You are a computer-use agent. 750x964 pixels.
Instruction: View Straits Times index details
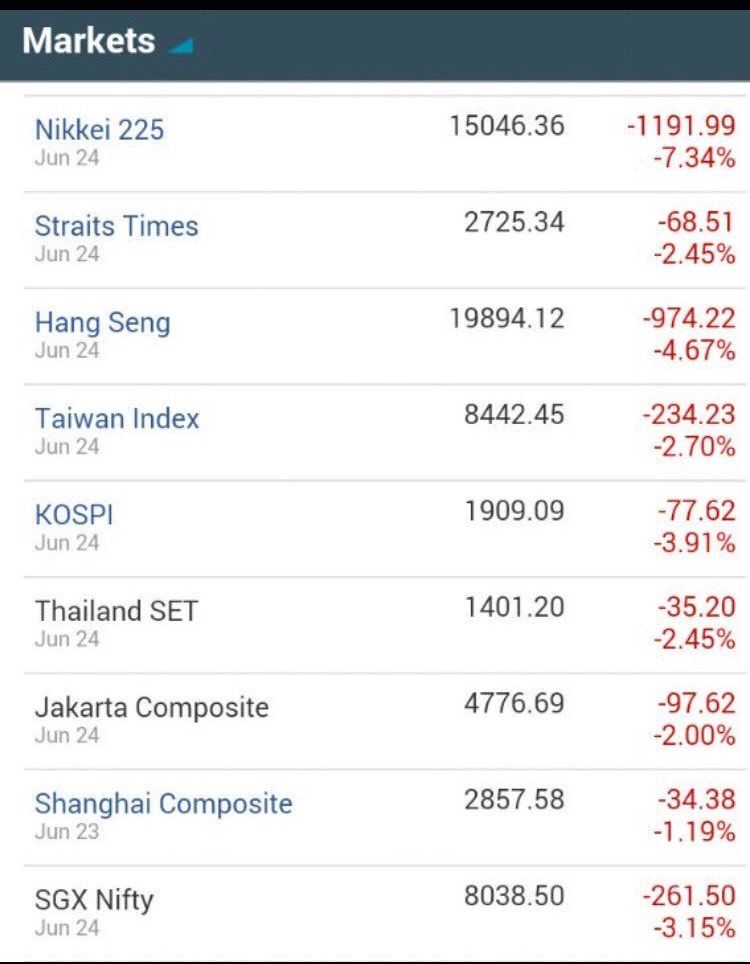tap(116, 226)
